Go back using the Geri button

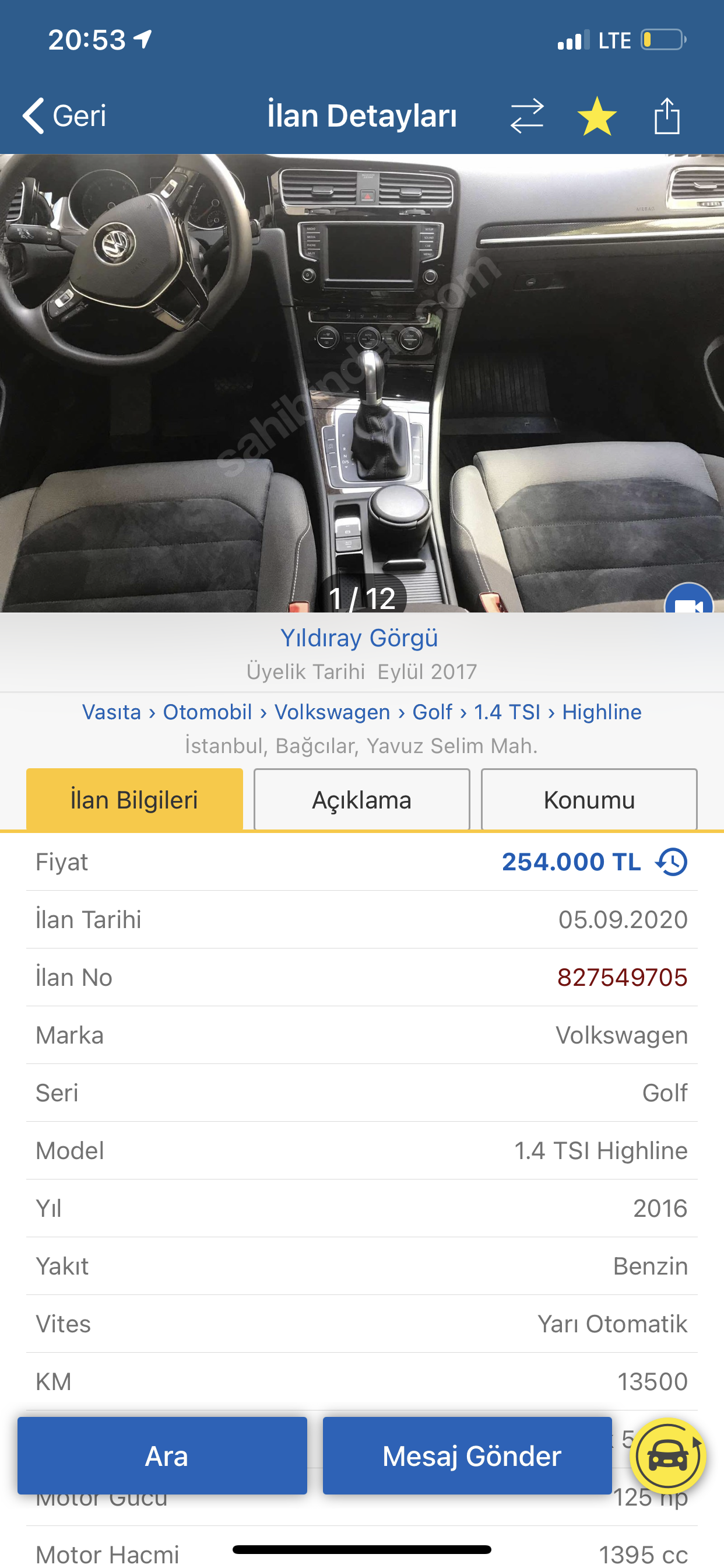(65, 115)
